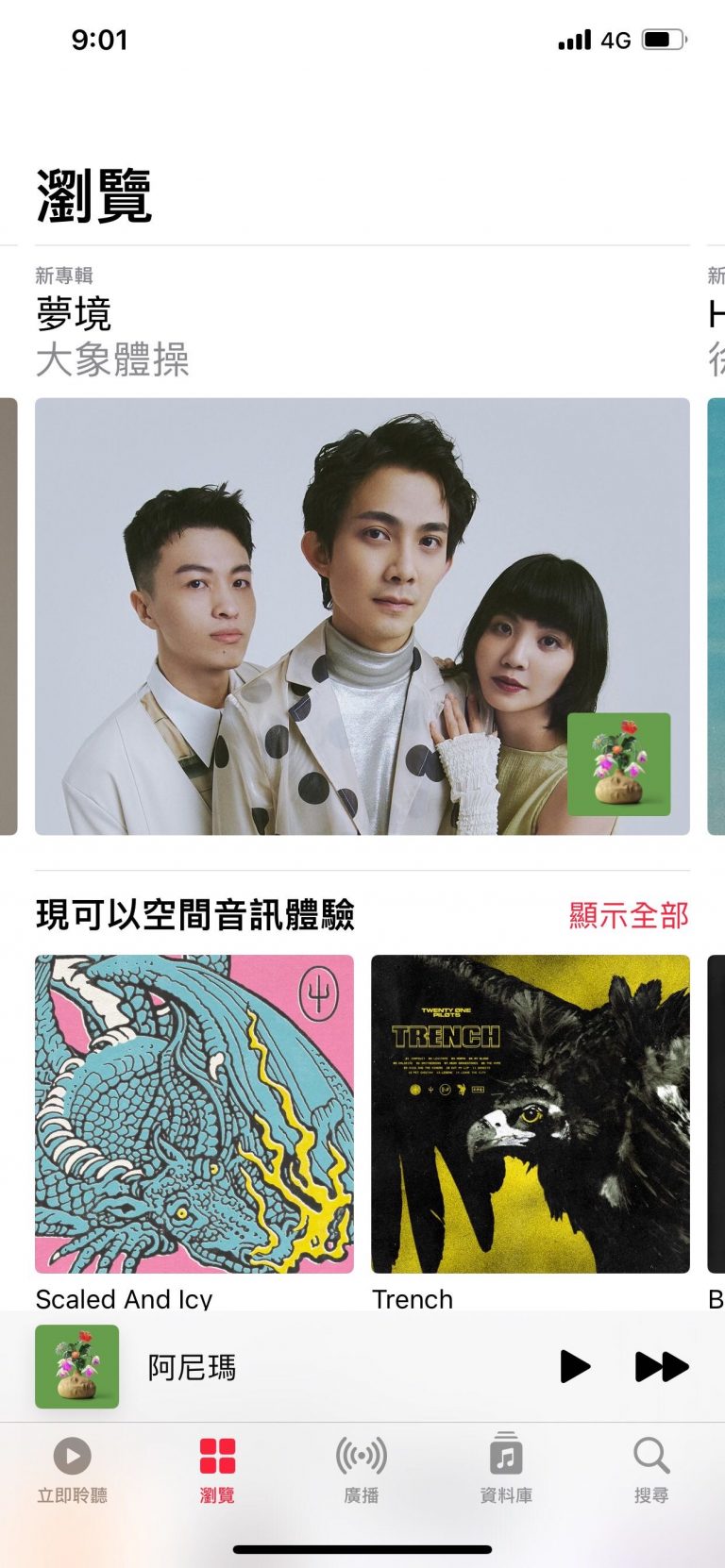The width and height of the screenshot is (725, 1568).
Task: Switch to the 搜尋 tab
Action: tap(650, 1470)
